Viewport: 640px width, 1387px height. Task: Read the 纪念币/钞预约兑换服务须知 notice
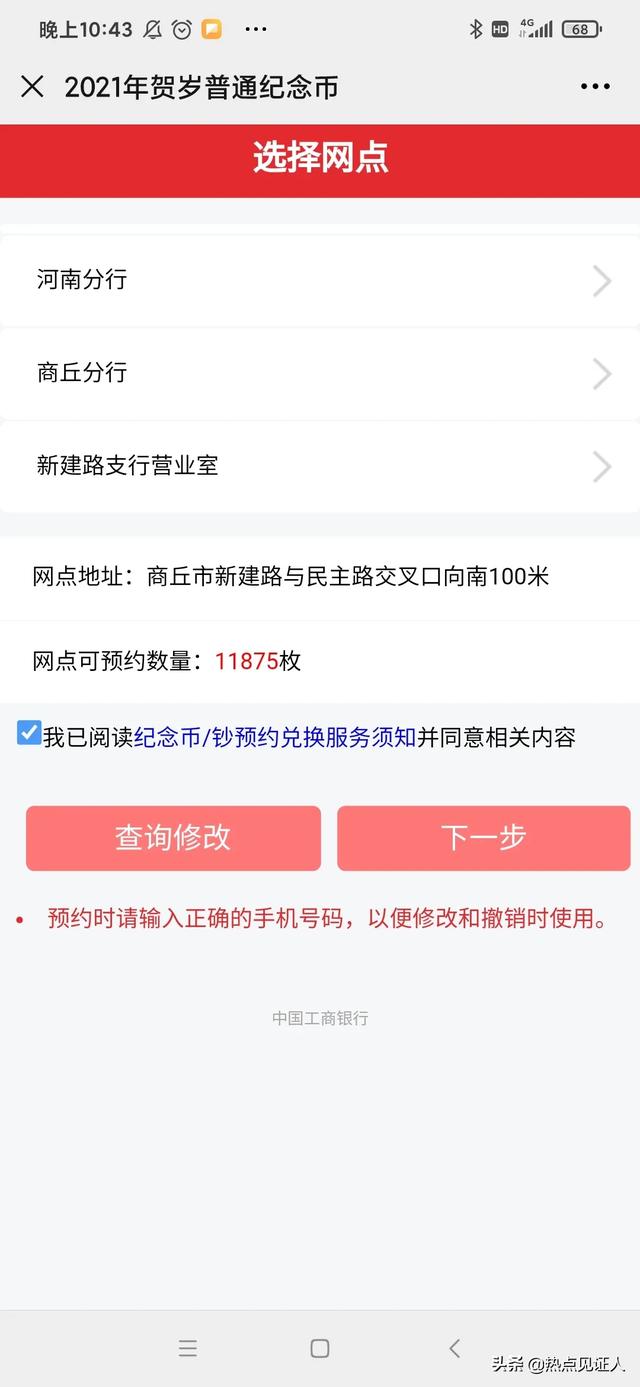(x=275, y=738)
